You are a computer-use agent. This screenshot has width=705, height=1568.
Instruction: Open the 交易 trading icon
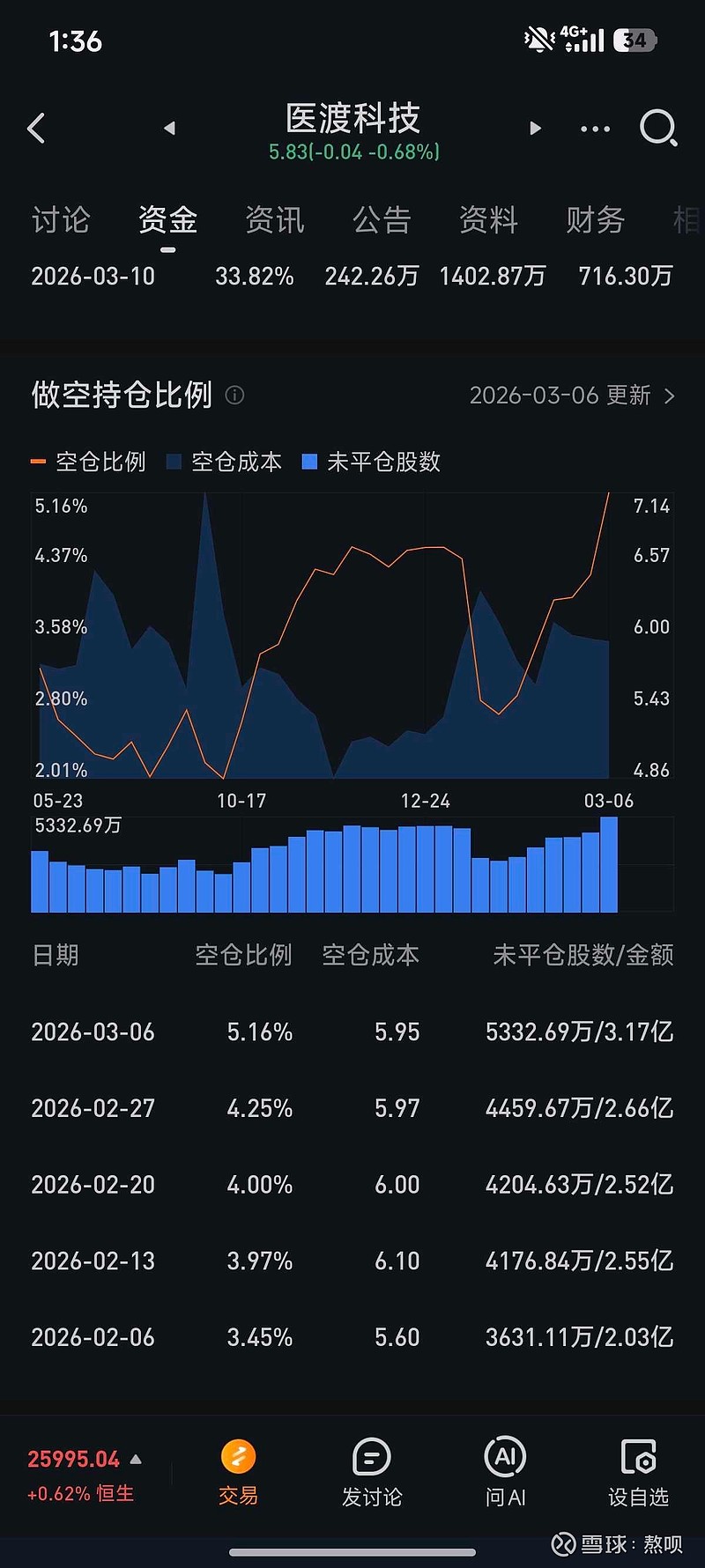click(x=237, y=1469)
